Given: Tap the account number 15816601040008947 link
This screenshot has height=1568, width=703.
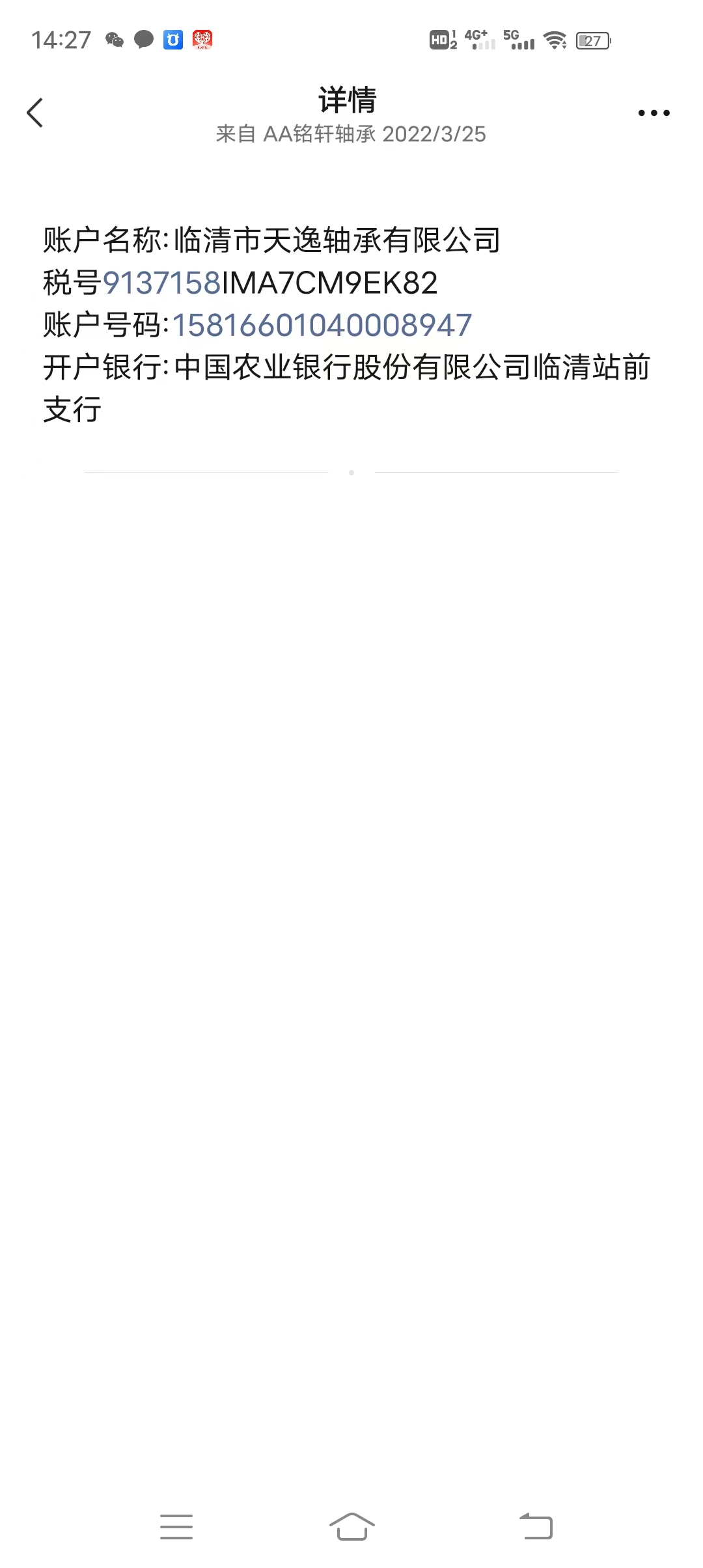Looking at the screenshot, I should tap(322, 325).
